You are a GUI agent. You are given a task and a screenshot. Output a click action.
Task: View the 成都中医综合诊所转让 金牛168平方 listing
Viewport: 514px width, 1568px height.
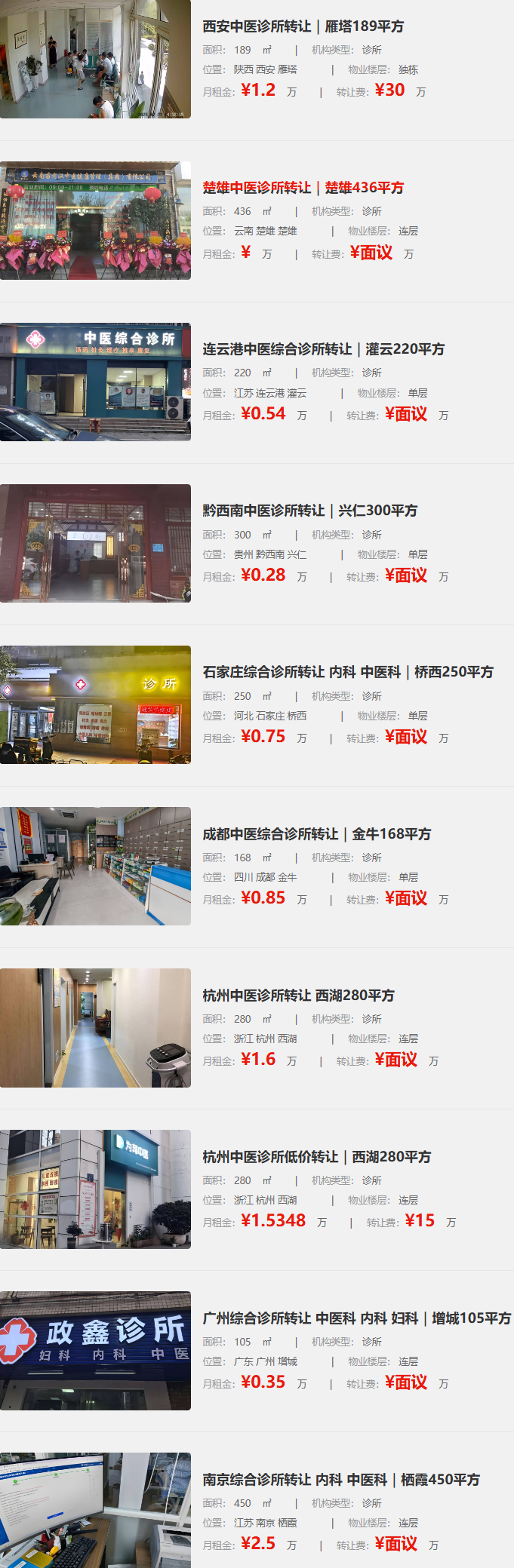[x=316, y=834]
